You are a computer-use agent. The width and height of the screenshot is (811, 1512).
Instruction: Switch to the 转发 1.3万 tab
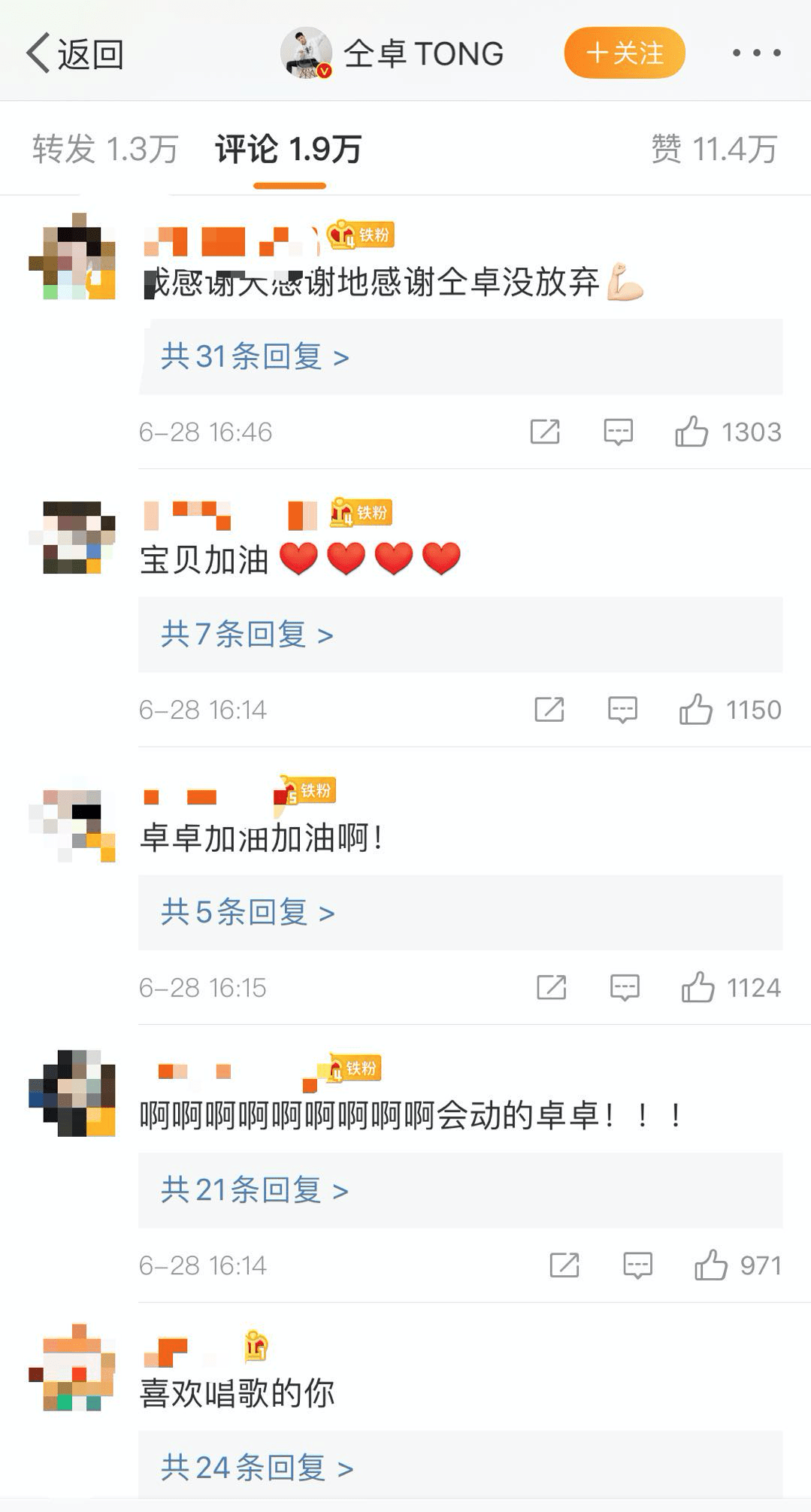pyautogui.click(x=104, y=149)
